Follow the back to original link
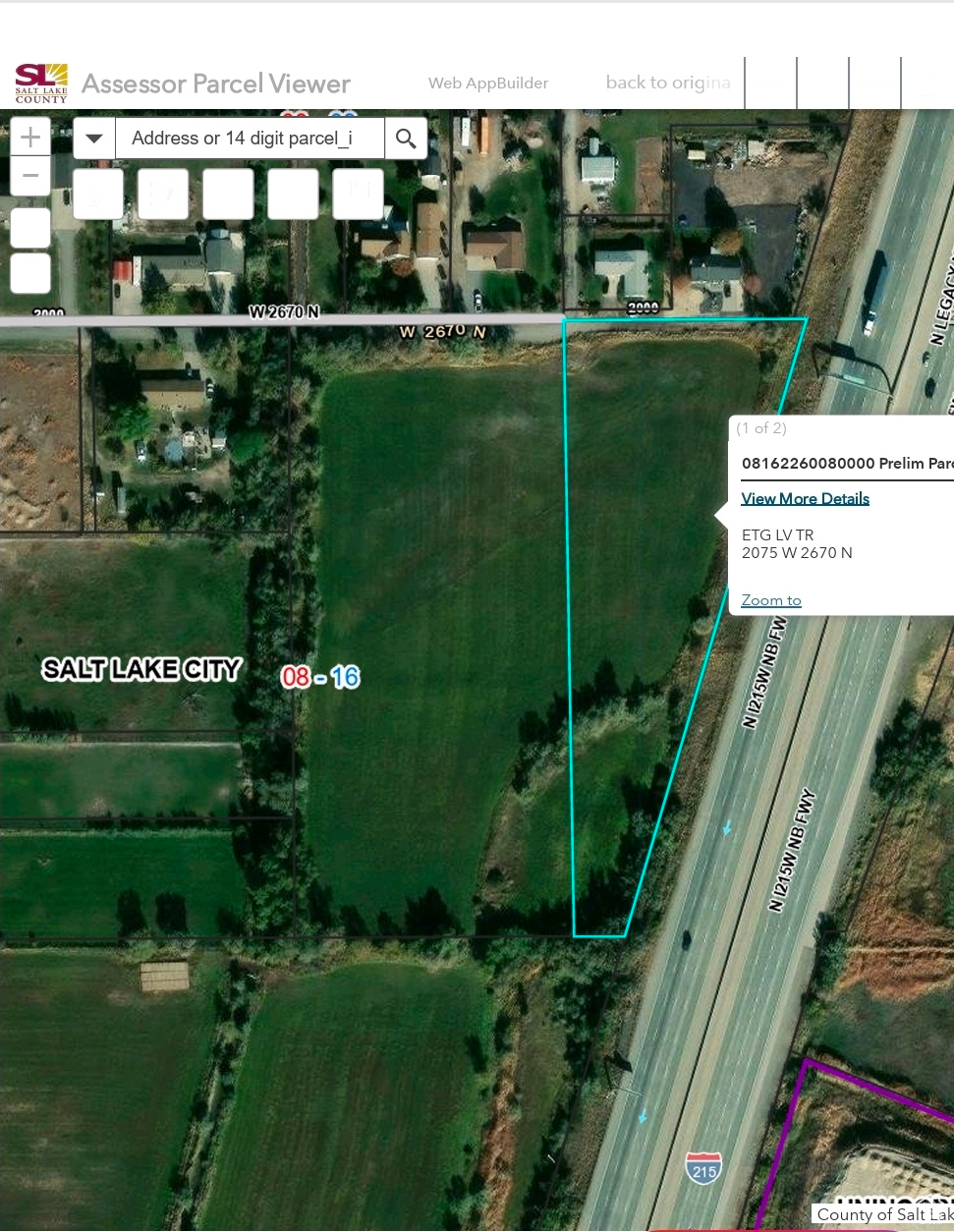954x1232 pixels. (667, 83)
